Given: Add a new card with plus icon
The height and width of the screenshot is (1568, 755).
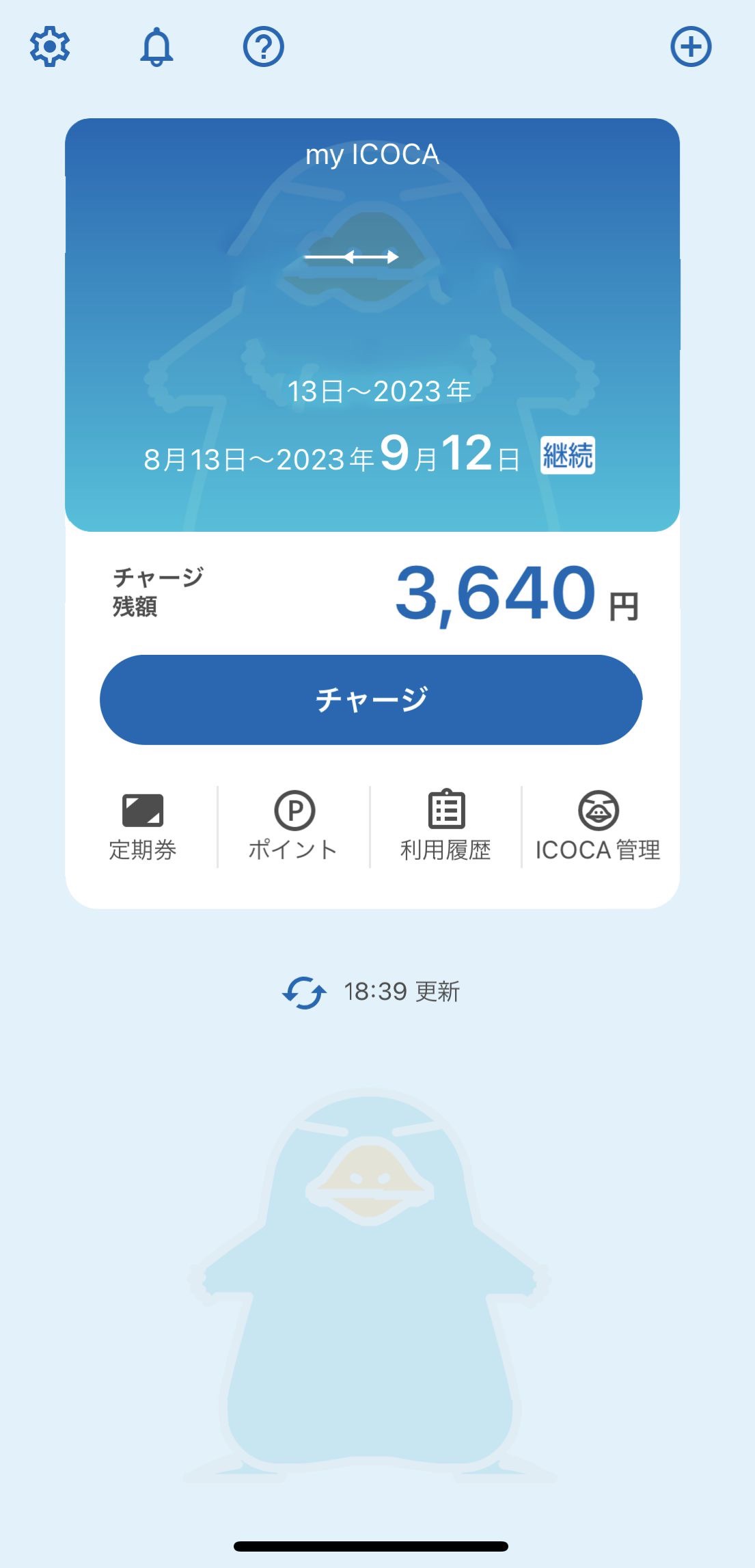Looking at the screenshot, I should pos(691,46).
